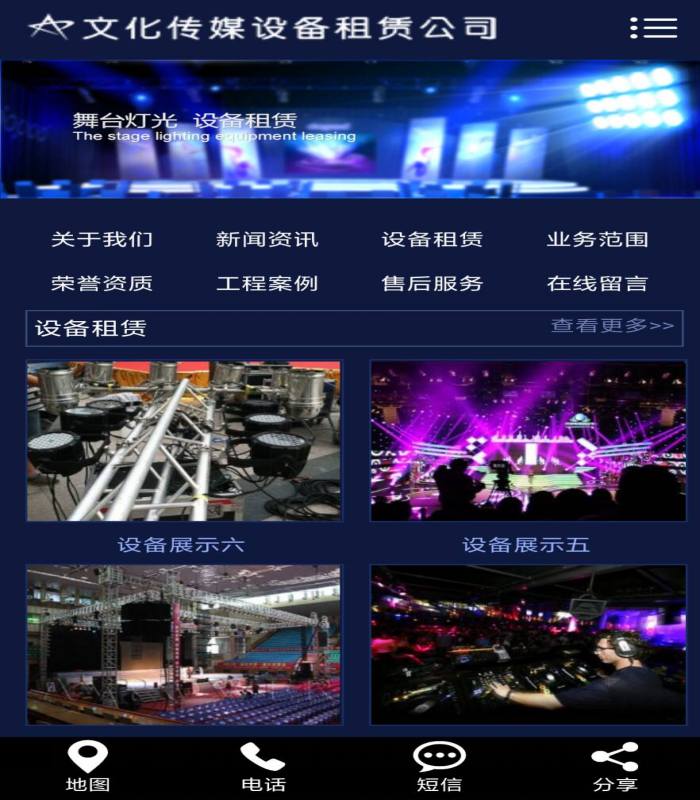The height and width of the screenshot is (800, 700).
Task: Open 业务范围 page
Action: pyautogui.click(x=597, y=240)
